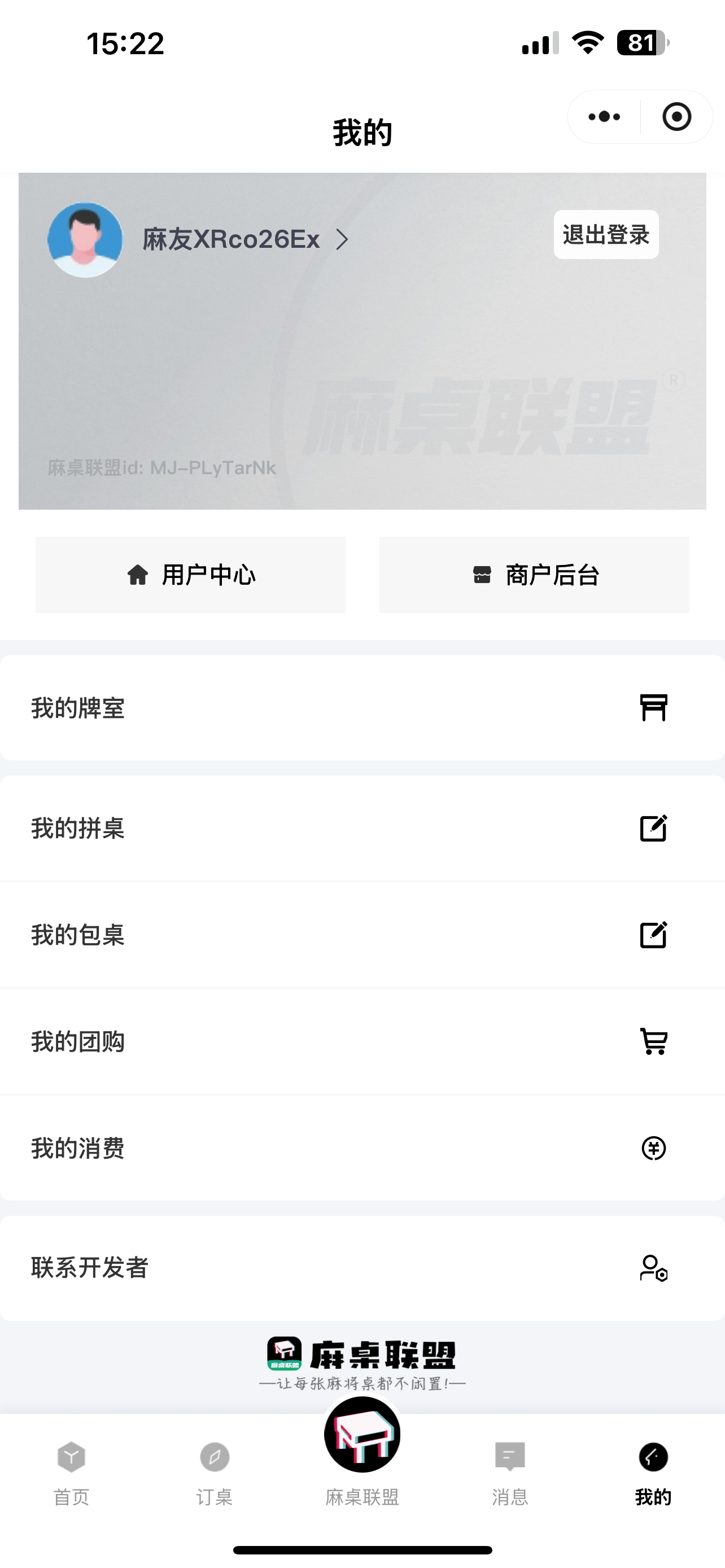Viewport: 725px width, 1568px height.
Task: Click the shopping cart icon for 我的团购
Action: pyautogui.click(x=654, y=1042)
